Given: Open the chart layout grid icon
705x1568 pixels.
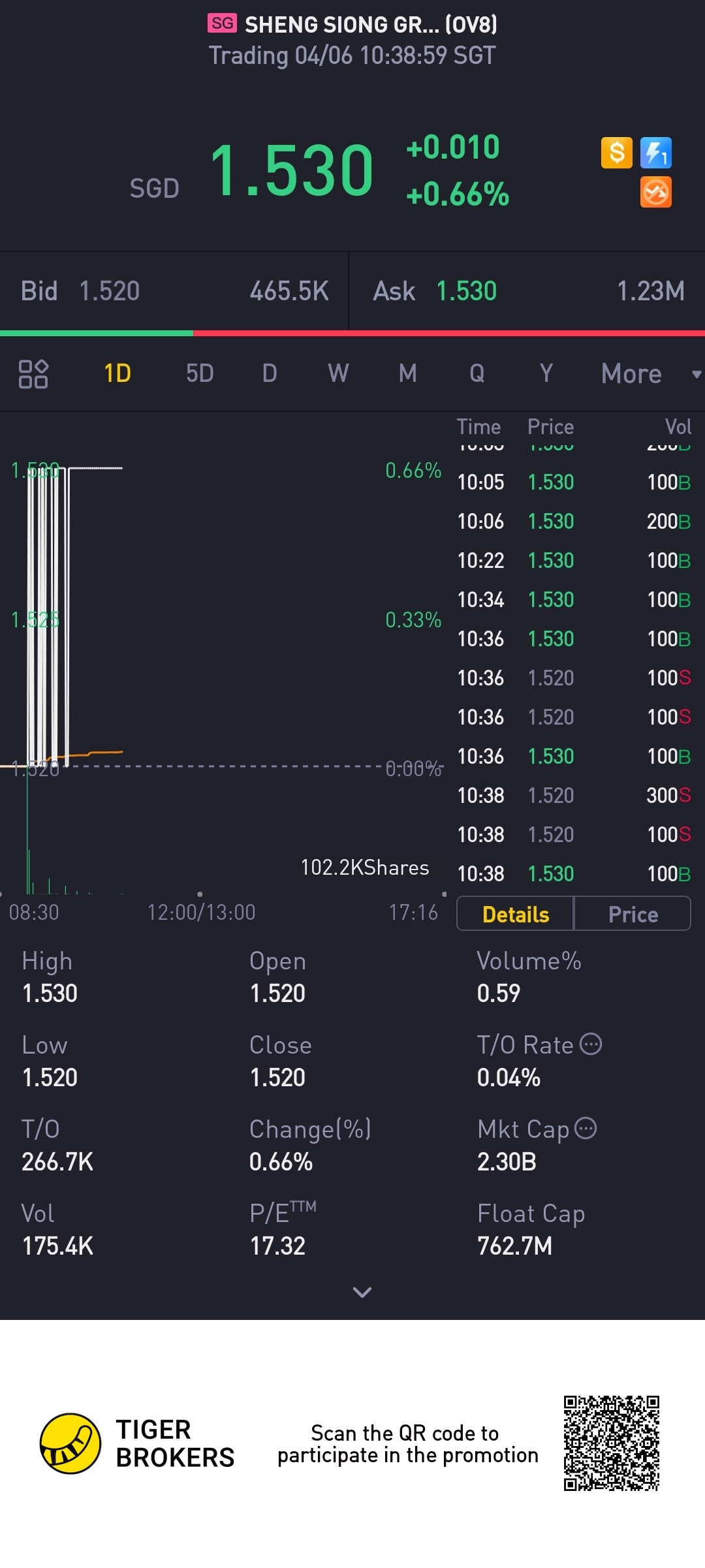Looking at the screenshot, I should tap(33, 374).
